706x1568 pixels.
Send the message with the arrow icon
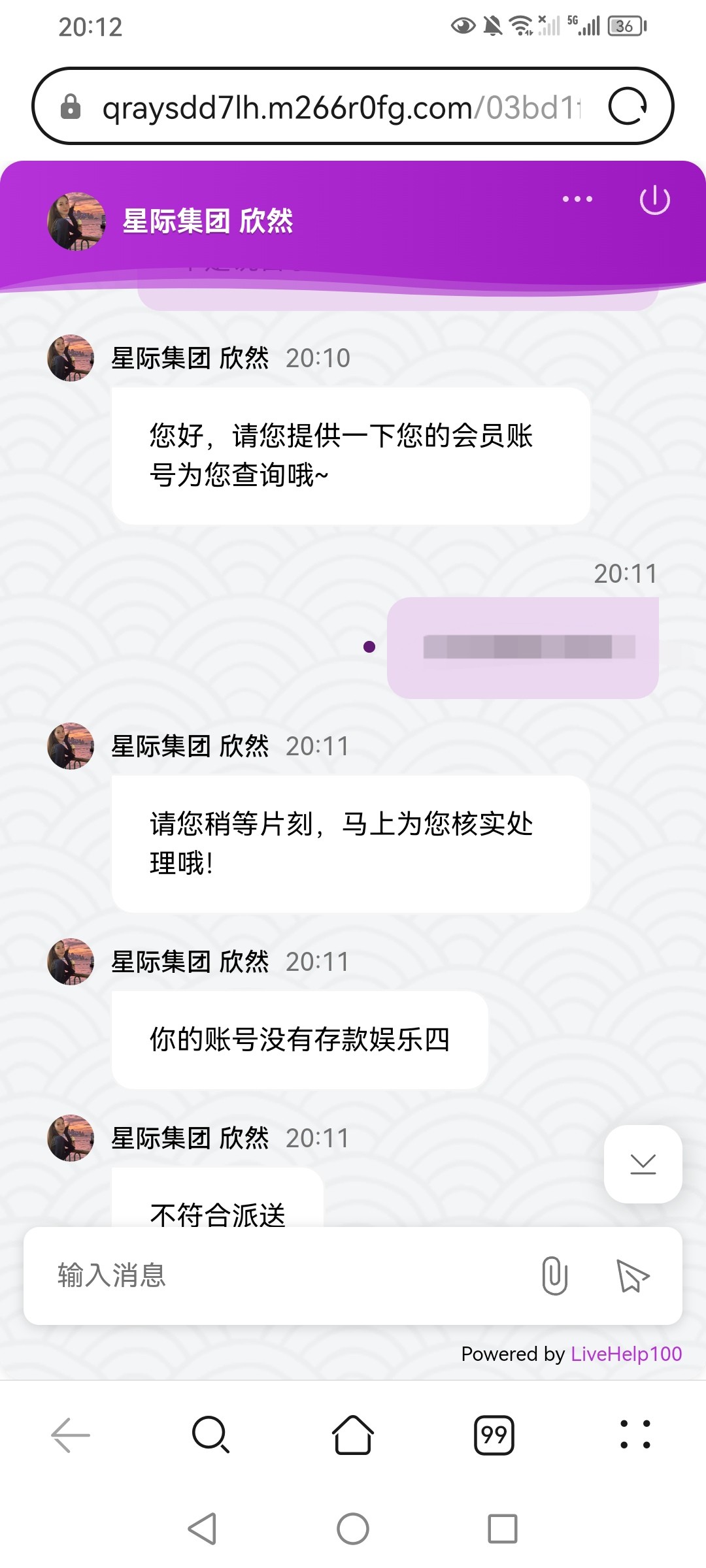633,1276
